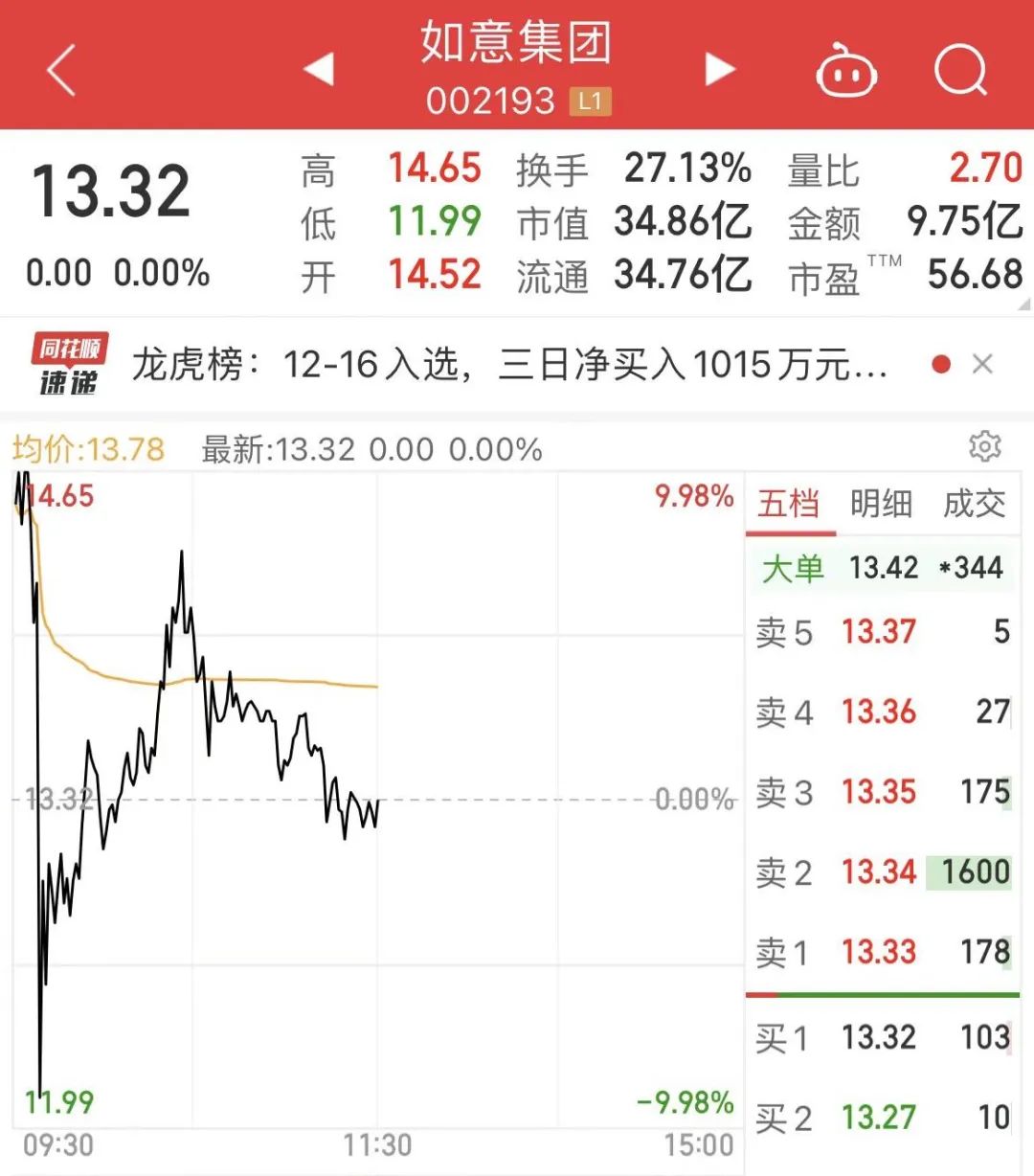
Task: Switch to the previous stock
Action: tap(319, 69)
